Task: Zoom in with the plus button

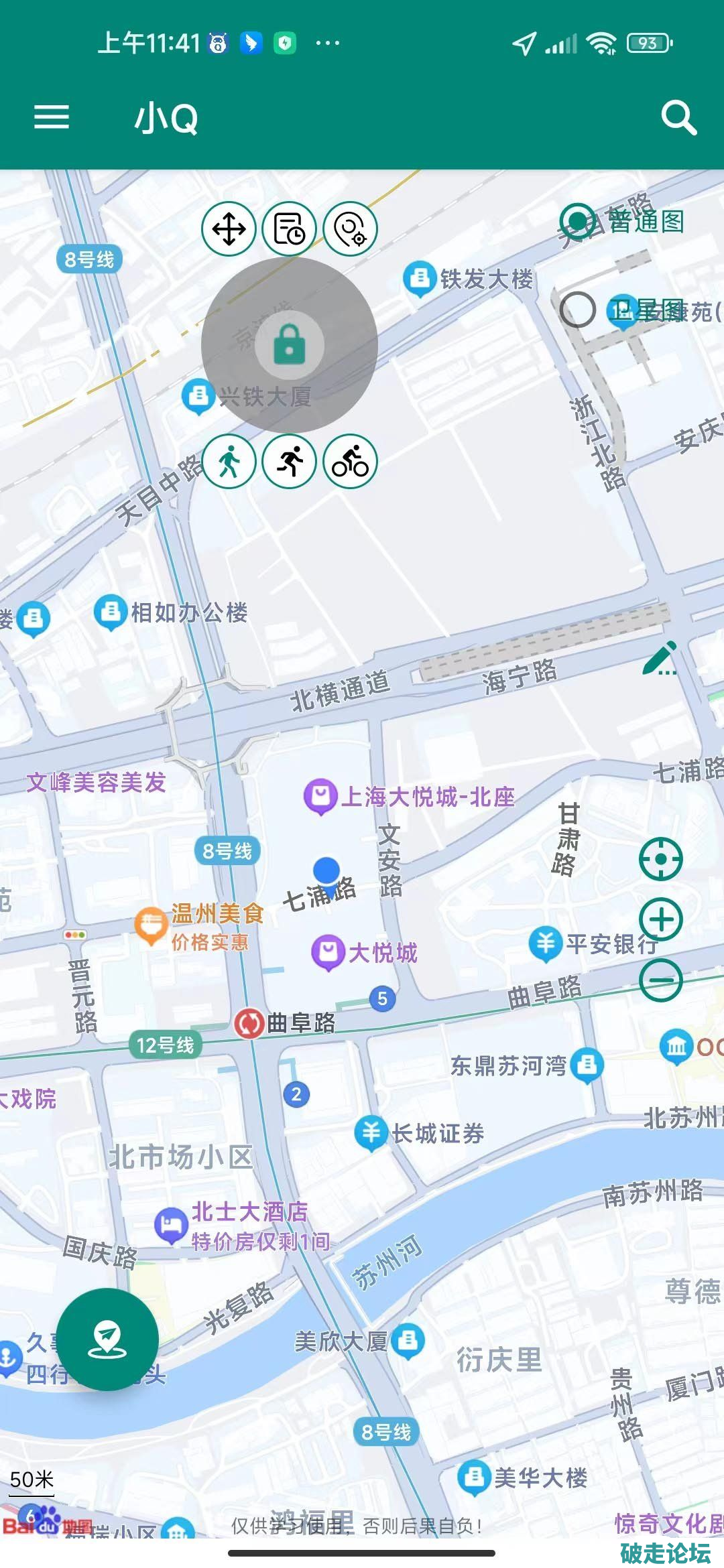Action: (660, 919)
